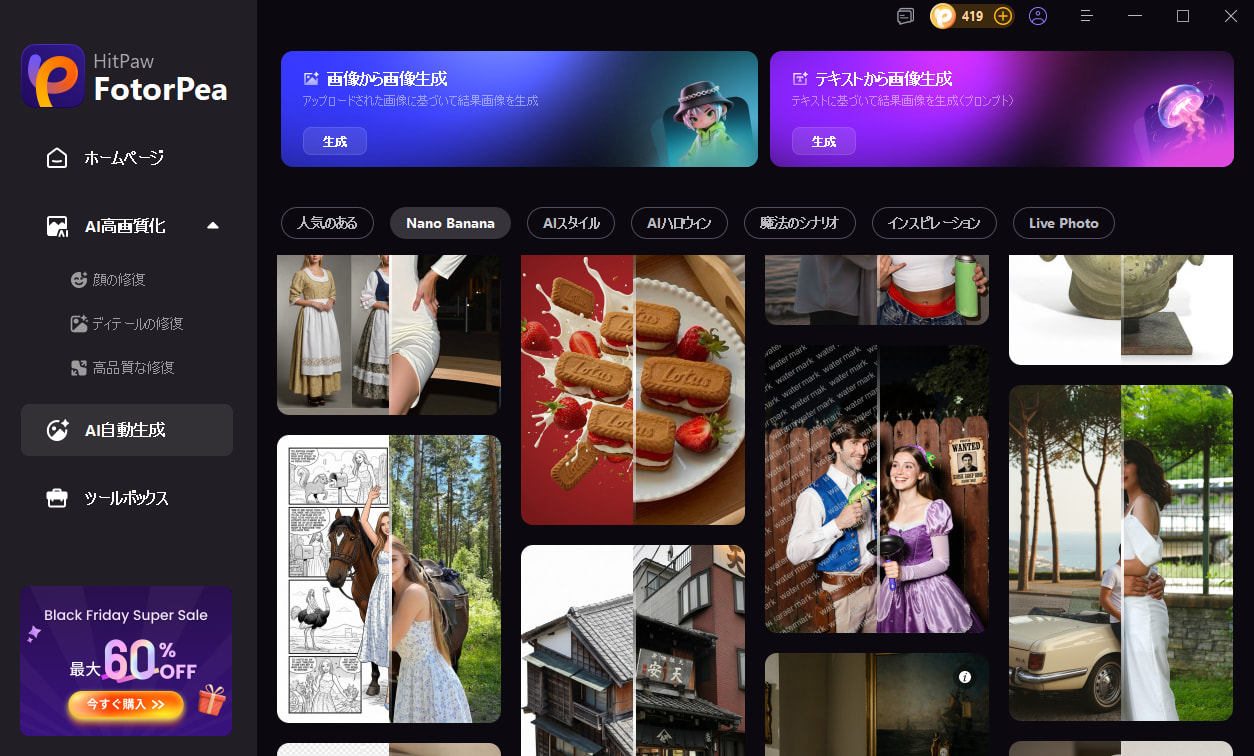Open 高品質な修復
The width and height of the screenshot is (1254, 756).
point(133,368)
